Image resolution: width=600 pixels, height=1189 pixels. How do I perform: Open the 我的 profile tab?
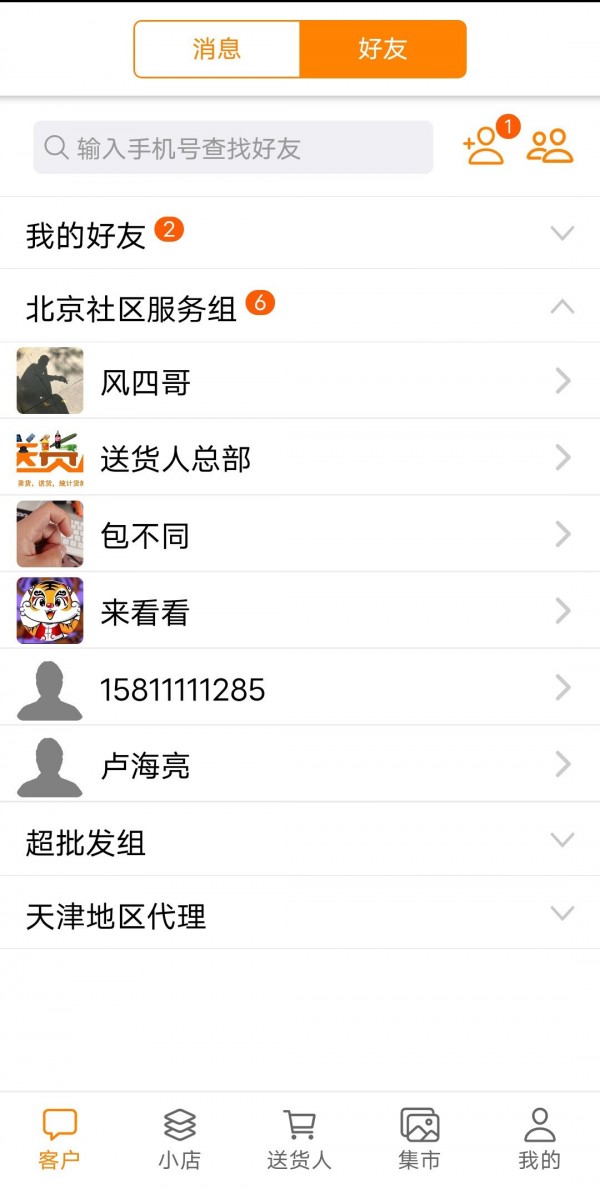pyautogui.click(x=539, y=1139)
